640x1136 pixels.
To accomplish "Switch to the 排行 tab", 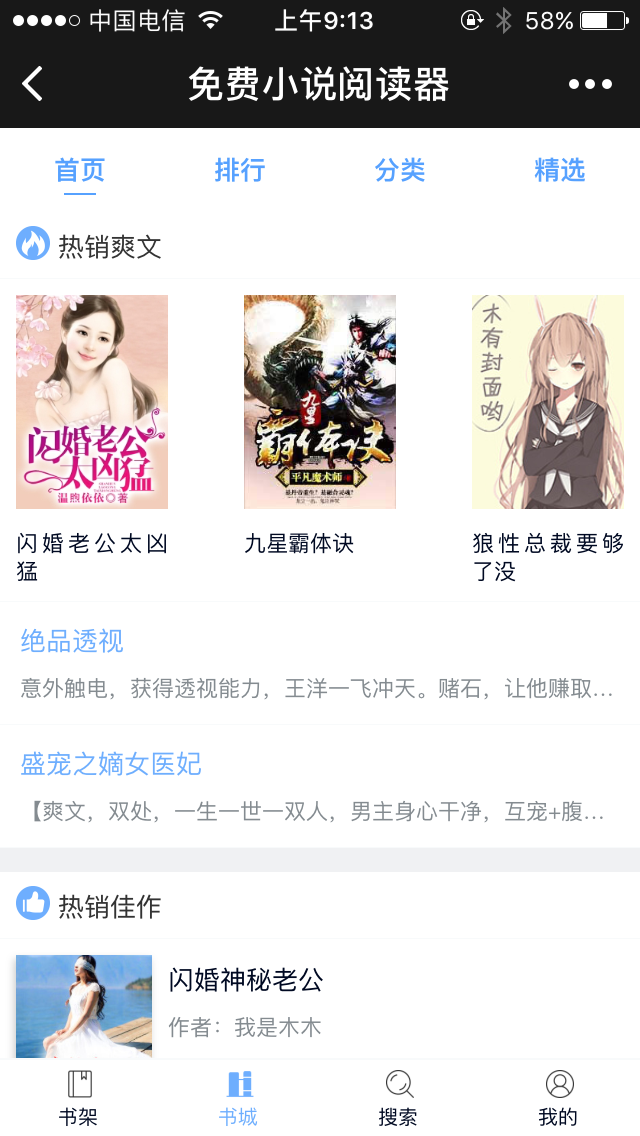I will tap(240, 170).
